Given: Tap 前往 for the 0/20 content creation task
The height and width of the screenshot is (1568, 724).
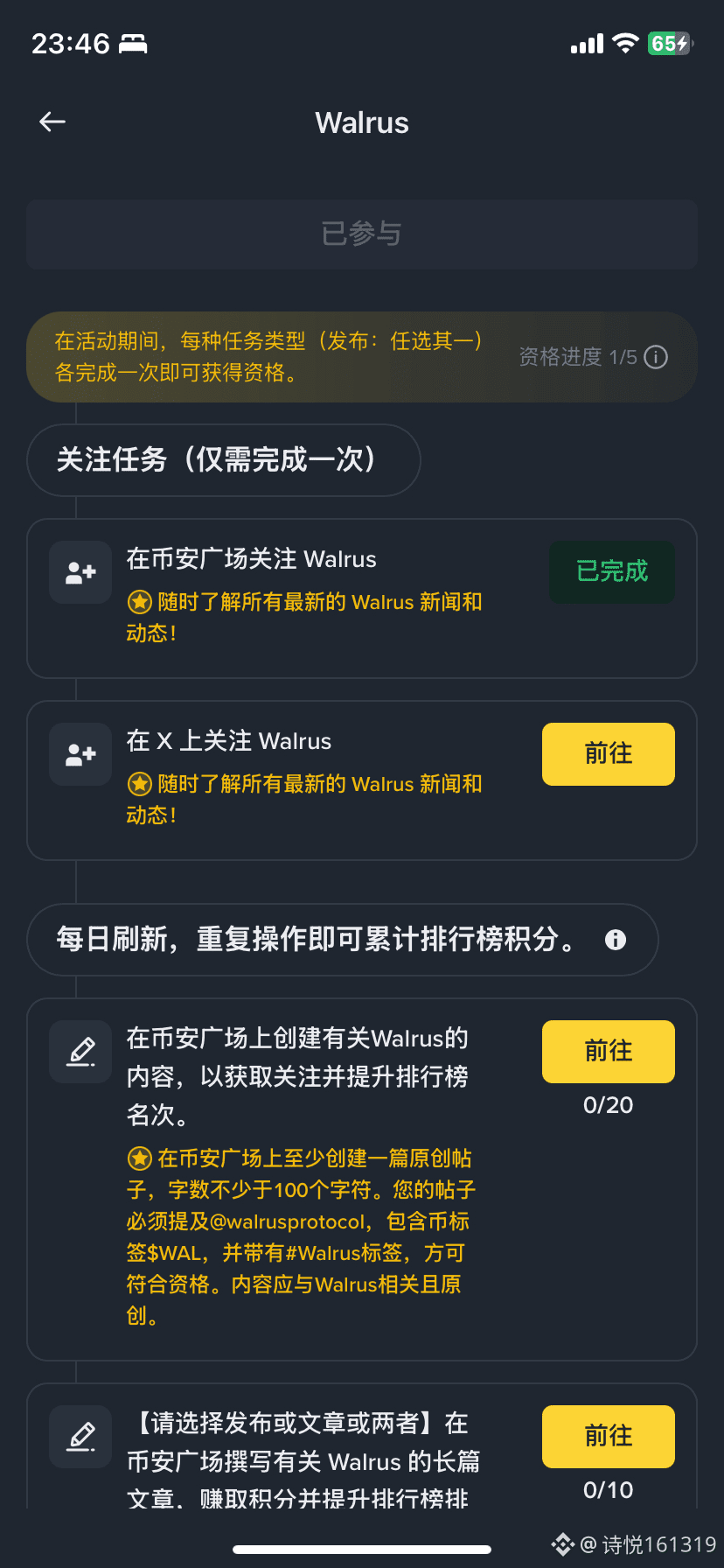Looking at the screenshot, I should (608, 1052).
